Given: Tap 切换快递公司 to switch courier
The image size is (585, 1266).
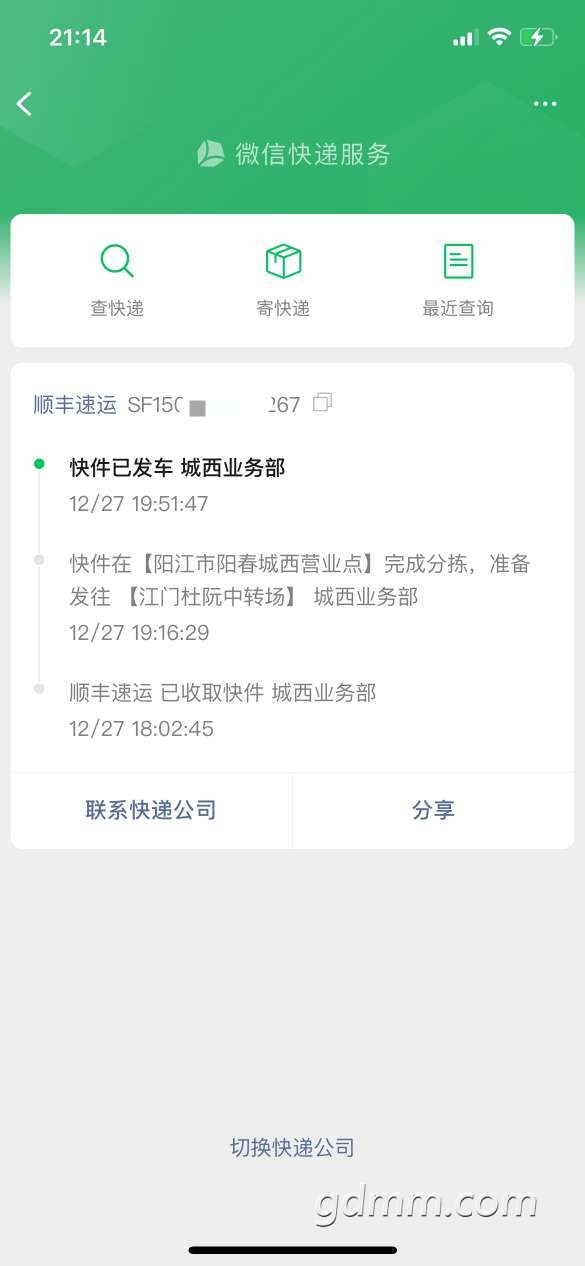Looking at the screenshot, I should pyautogui.click(x=292, y=1148).
